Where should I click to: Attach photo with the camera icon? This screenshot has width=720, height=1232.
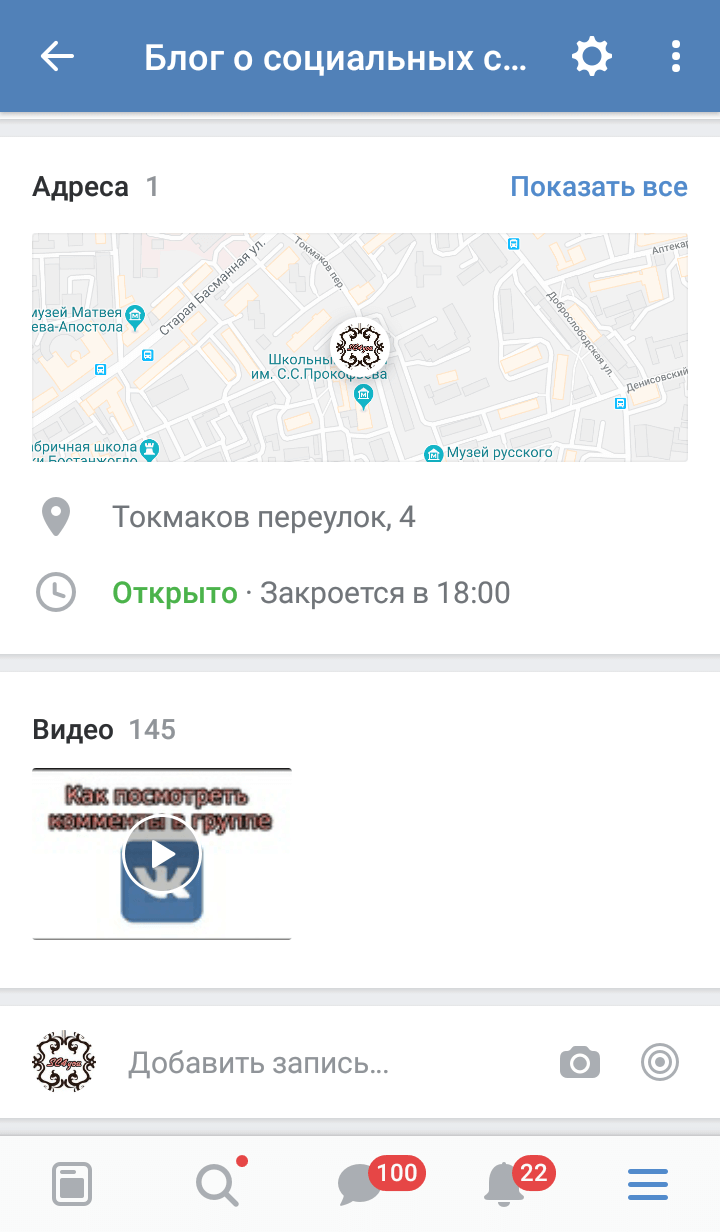coord(580,1062)
